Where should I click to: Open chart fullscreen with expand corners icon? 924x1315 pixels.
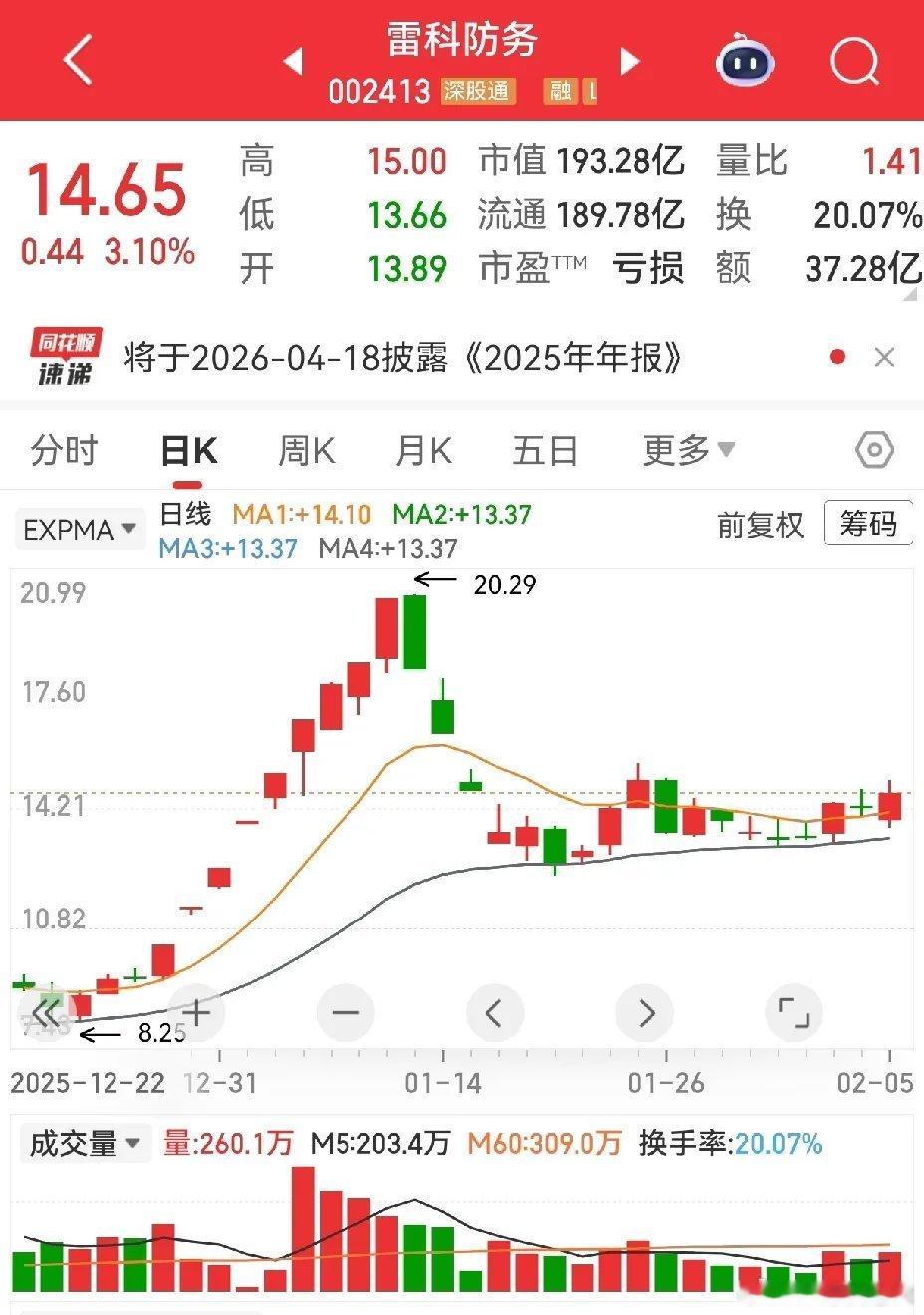tap(794, 1012)
